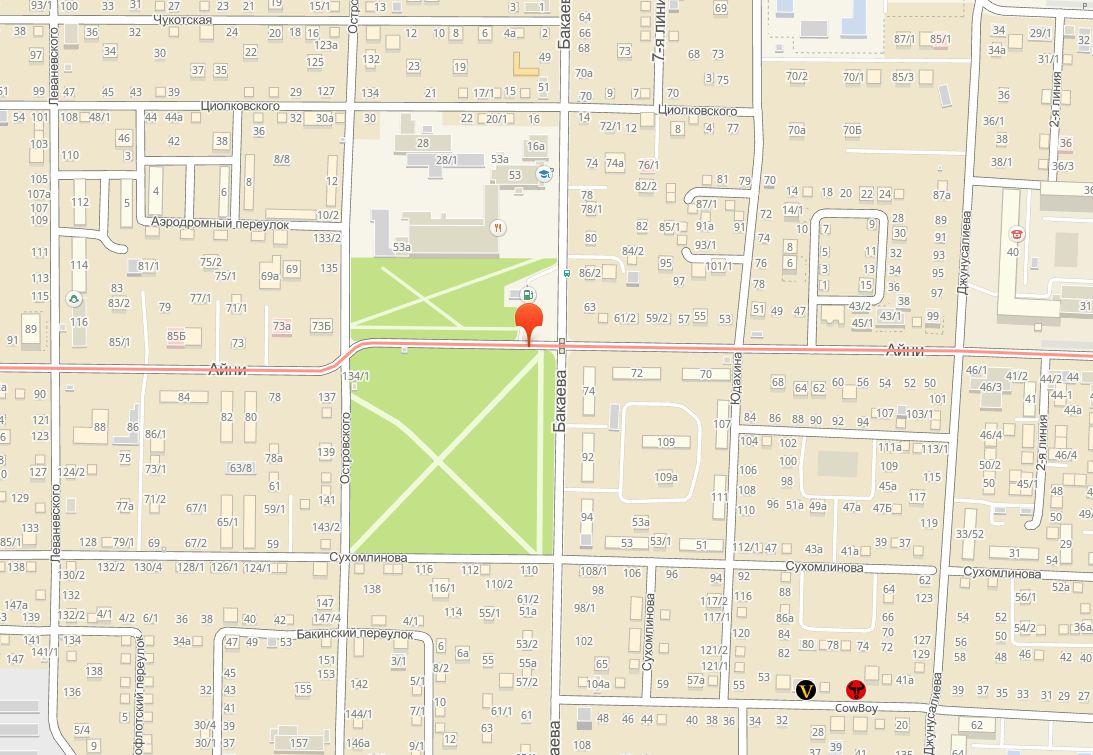Open the restaurant fork-and-knife marker
Screen dimensions: 1093x755
(x=498, y=228)
